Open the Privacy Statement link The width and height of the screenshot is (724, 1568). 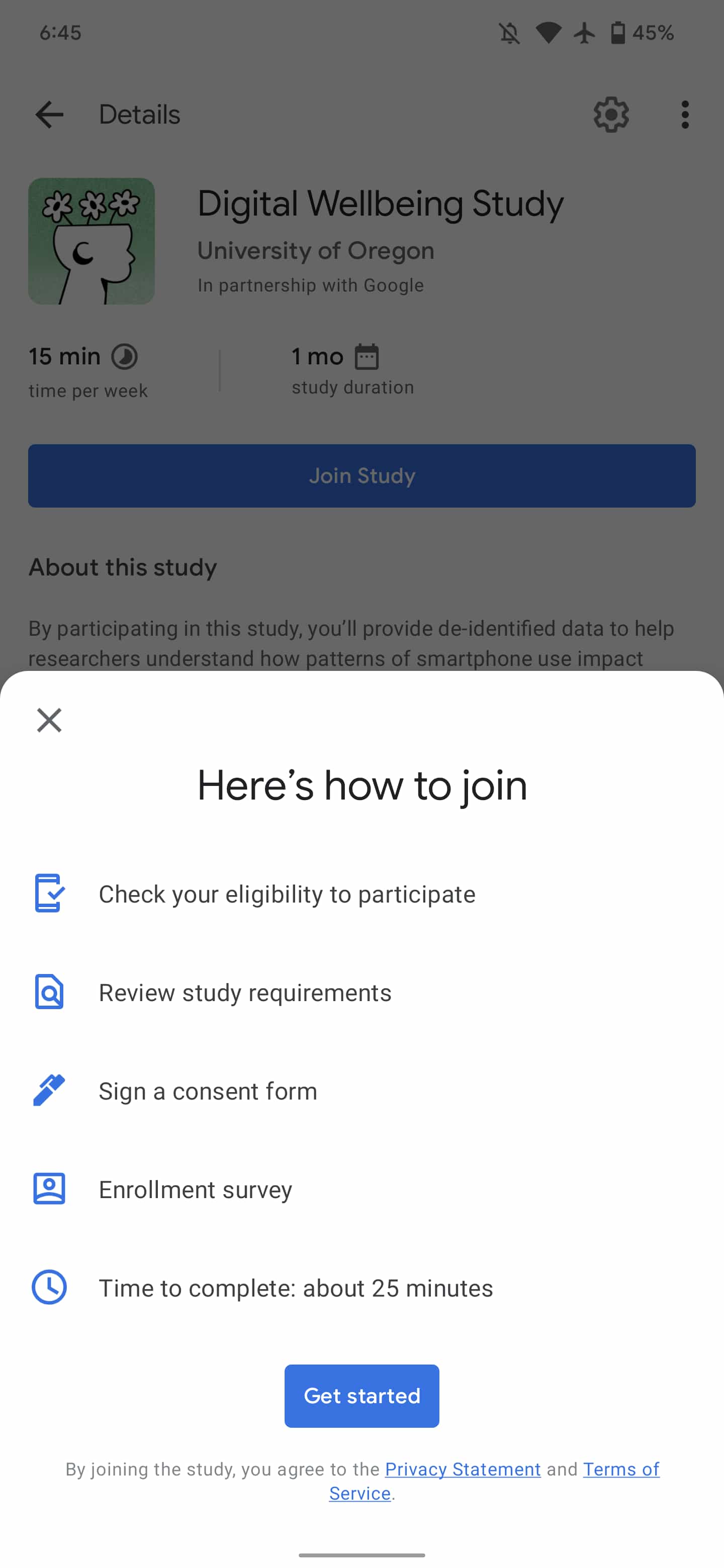[463, 1469]
